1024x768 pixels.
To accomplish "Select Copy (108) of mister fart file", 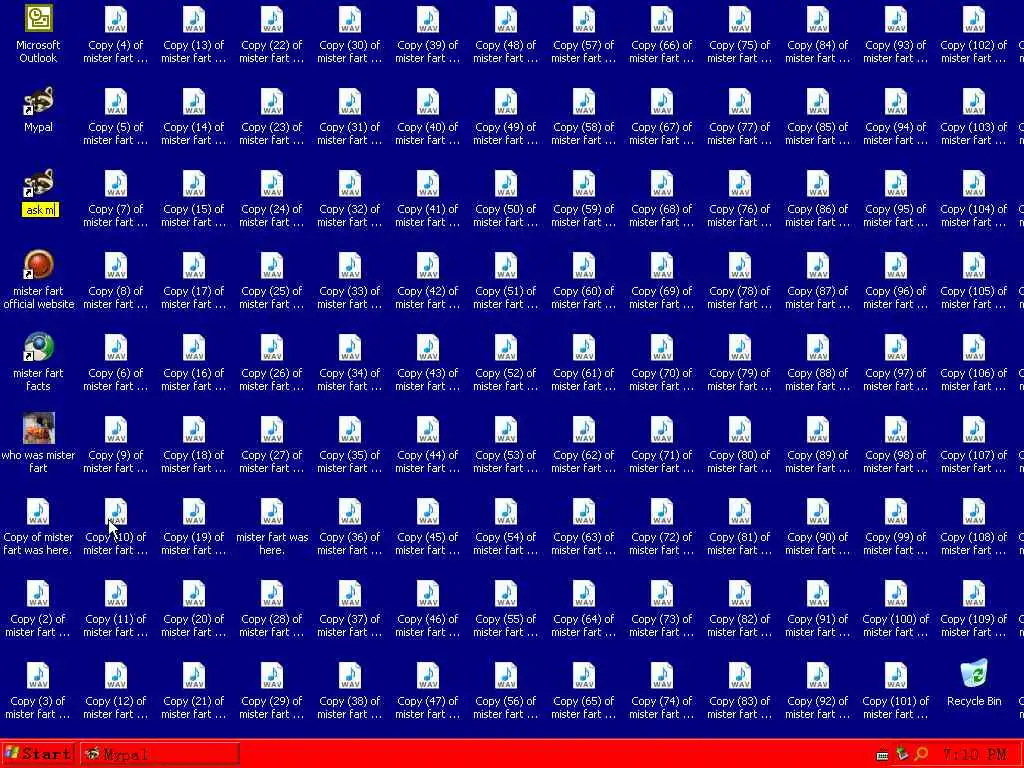I will [974, 512].
